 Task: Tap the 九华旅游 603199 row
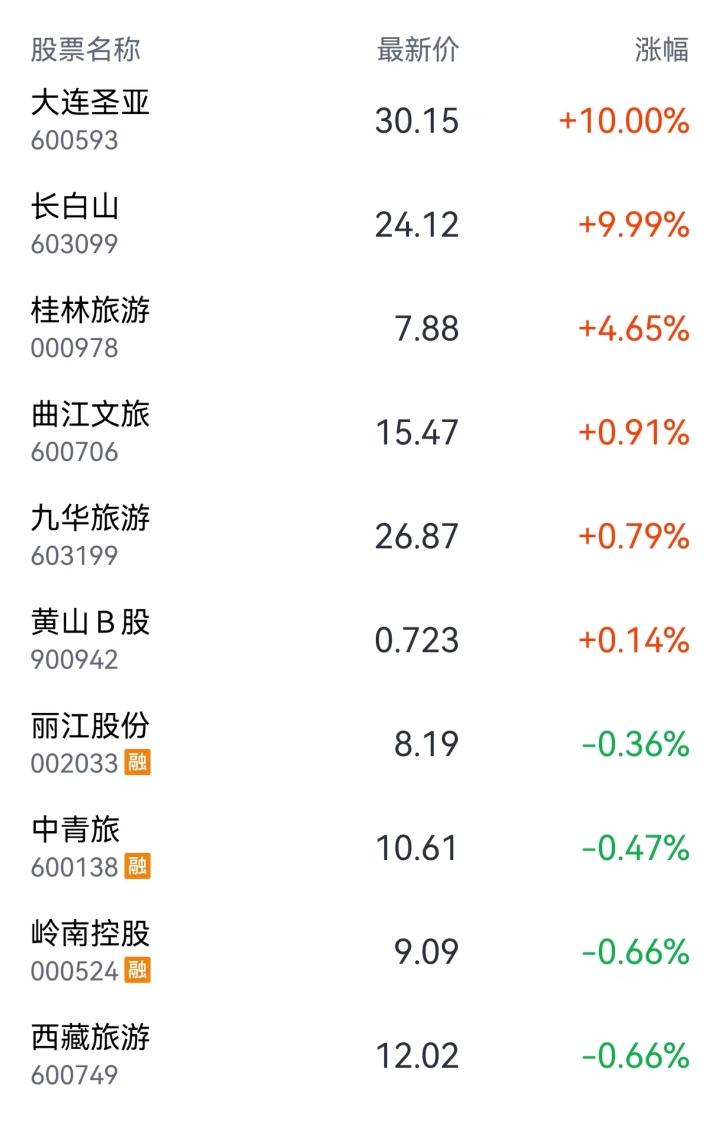point(360,537)
